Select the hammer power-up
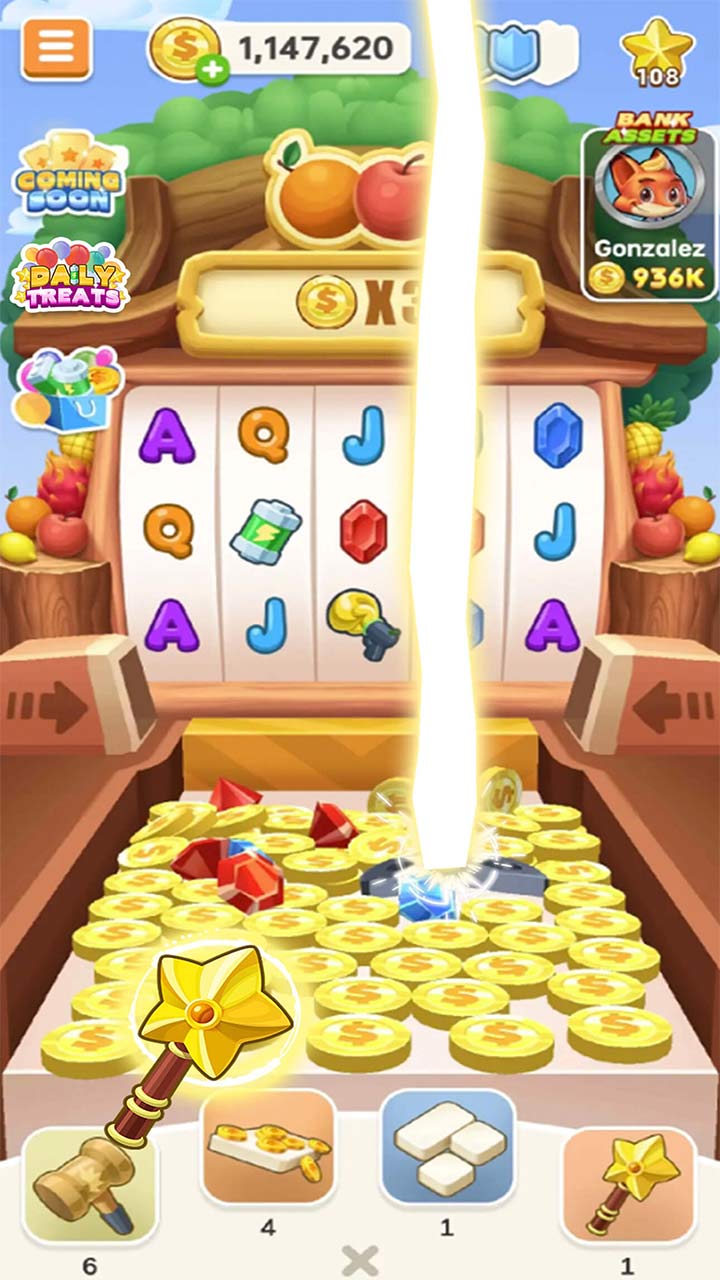 point(90,1185)
